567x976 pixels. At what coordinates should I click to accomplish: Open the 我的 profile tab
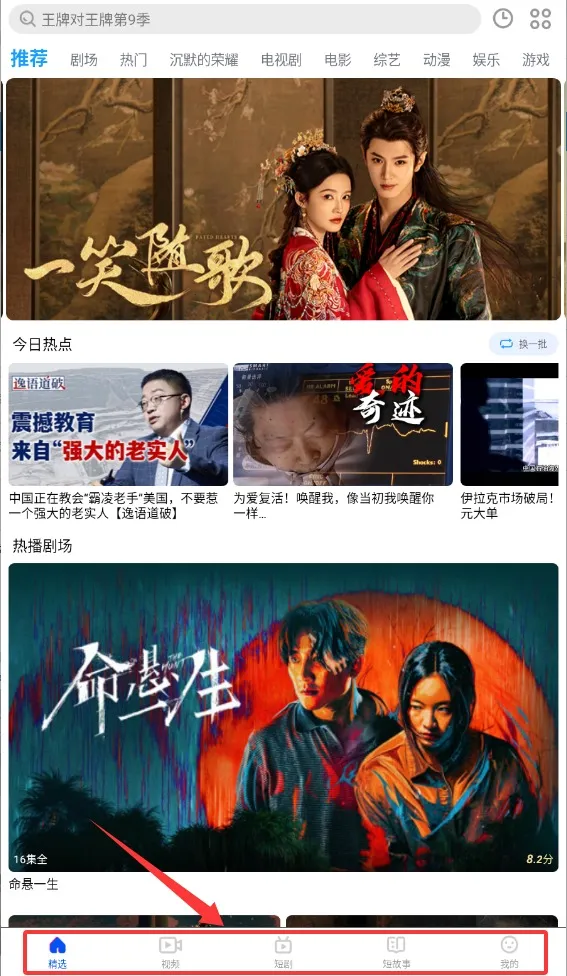509,952
